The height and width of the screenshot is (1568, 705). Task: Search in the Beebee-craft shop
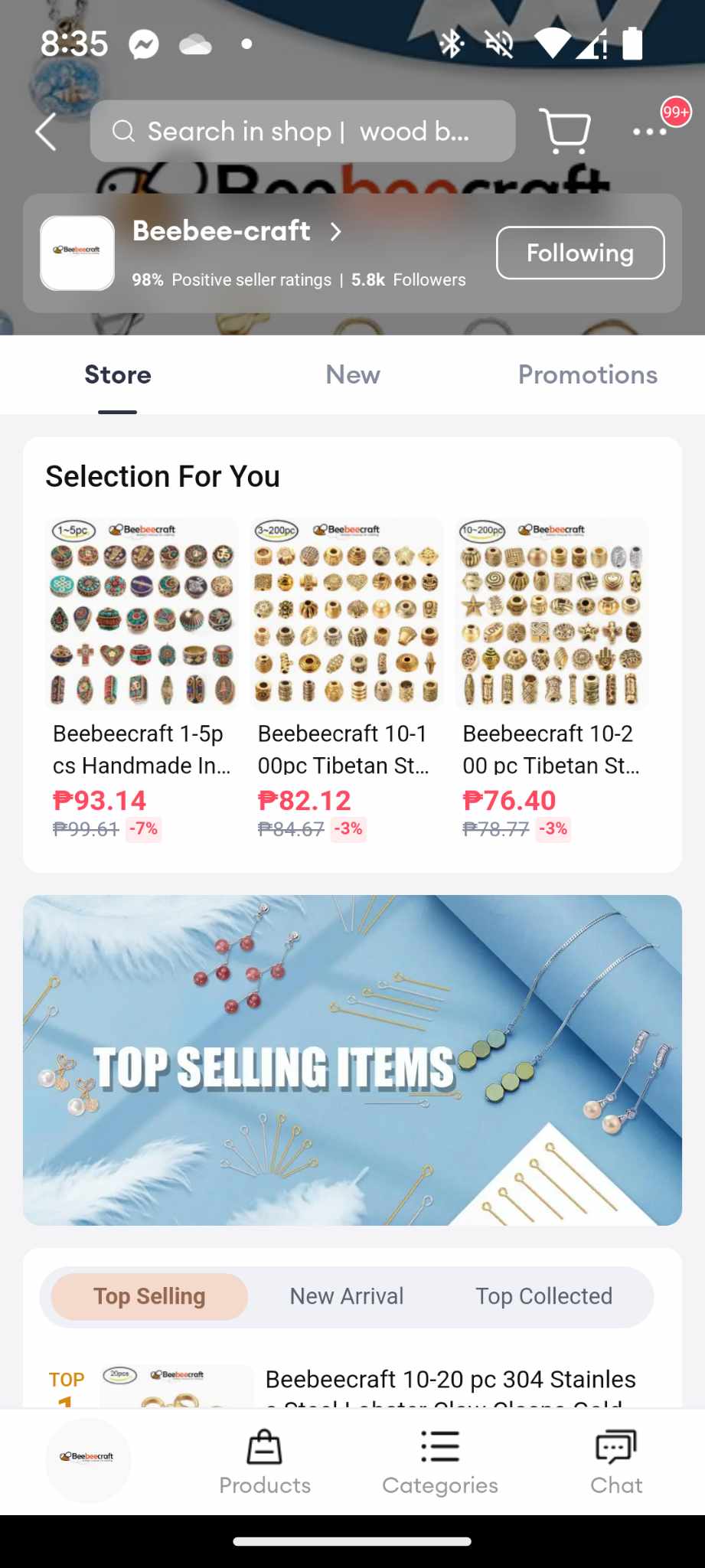[302, 132]
